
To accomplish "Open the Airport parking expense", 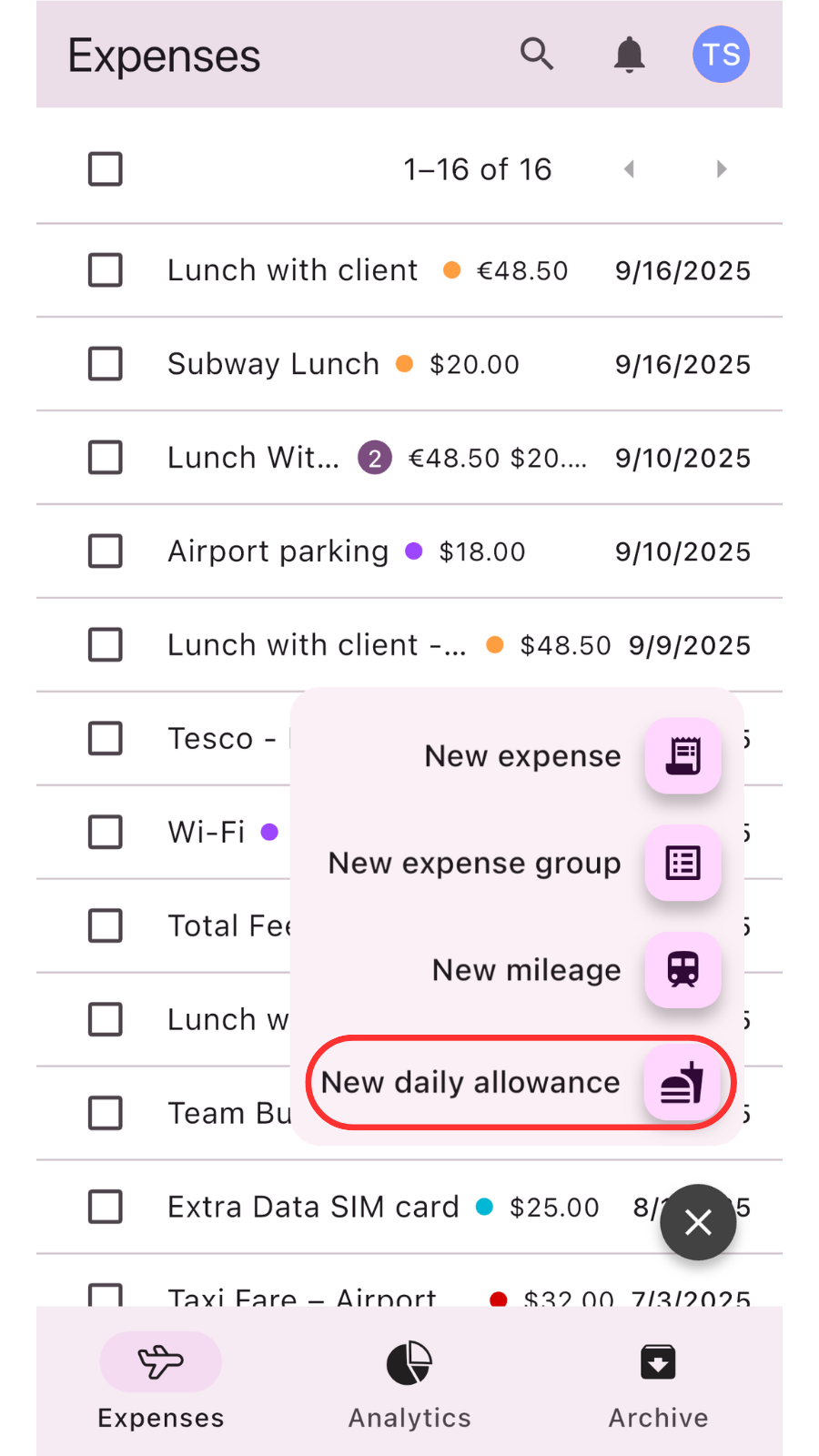I will [278, 551].
